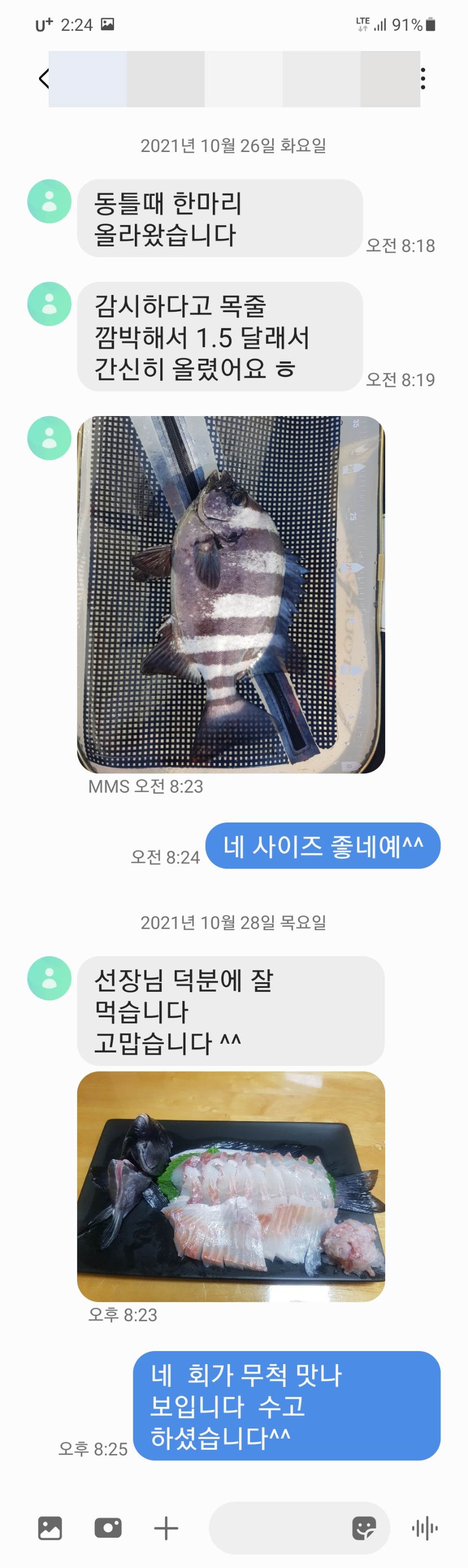Launch the camera to take a photo
Viewport: 468px width, 1568px height.
click(x=108, y=1528)
